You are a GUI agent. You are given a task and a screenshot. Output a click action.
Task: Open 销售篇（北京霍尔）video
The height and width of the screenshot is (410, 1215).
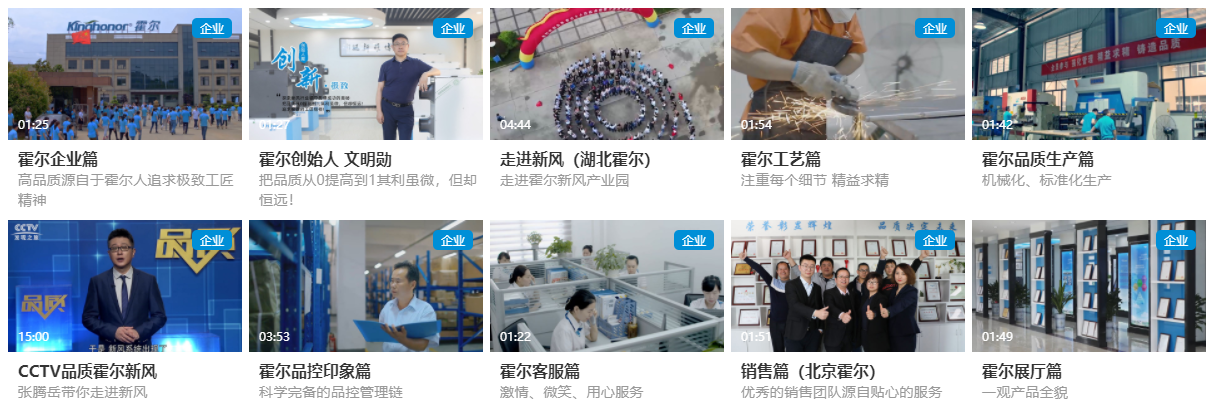848,287
